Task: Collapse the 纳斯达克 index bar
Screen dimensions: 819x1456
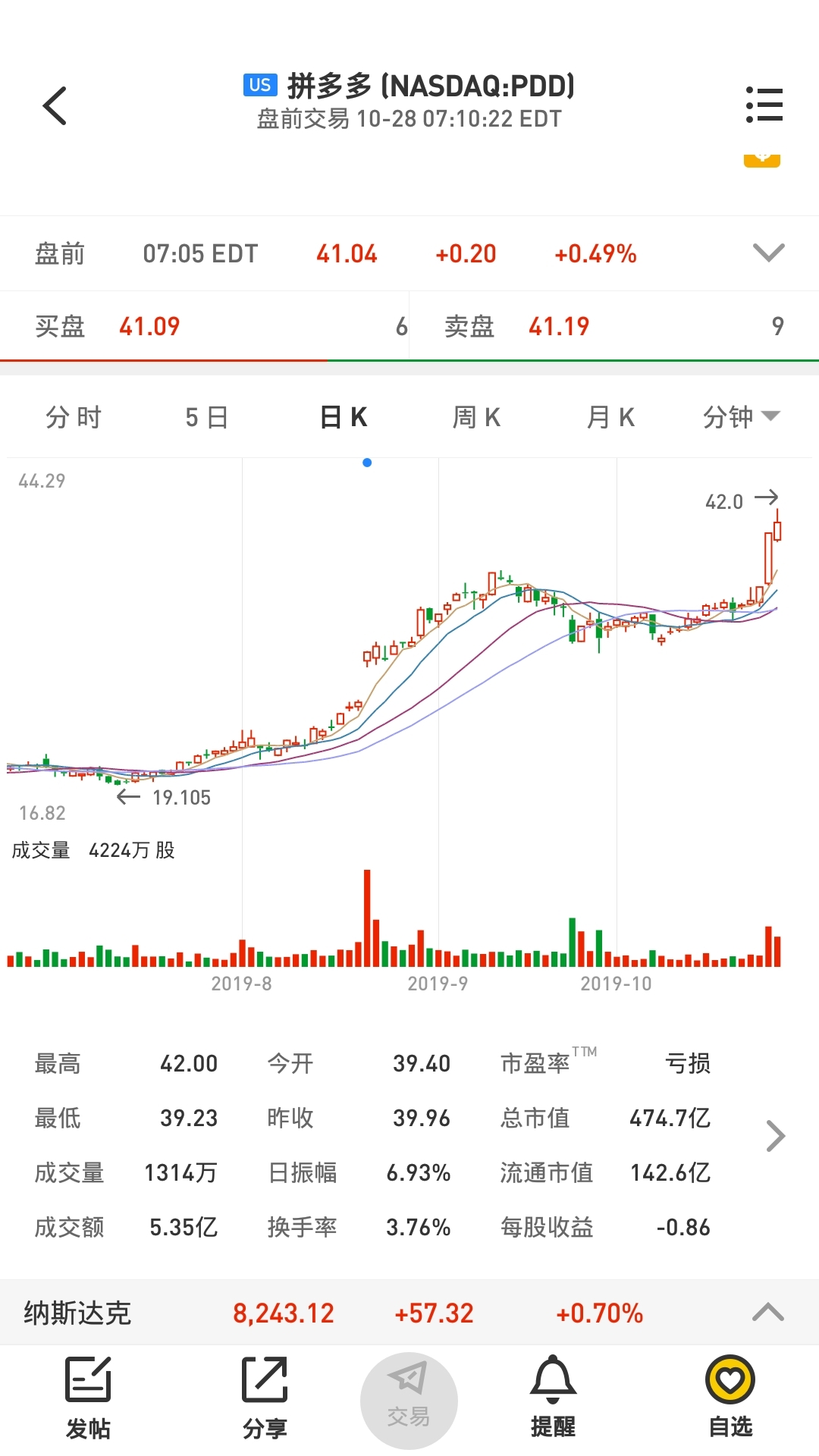Action: click(768, 1313)
